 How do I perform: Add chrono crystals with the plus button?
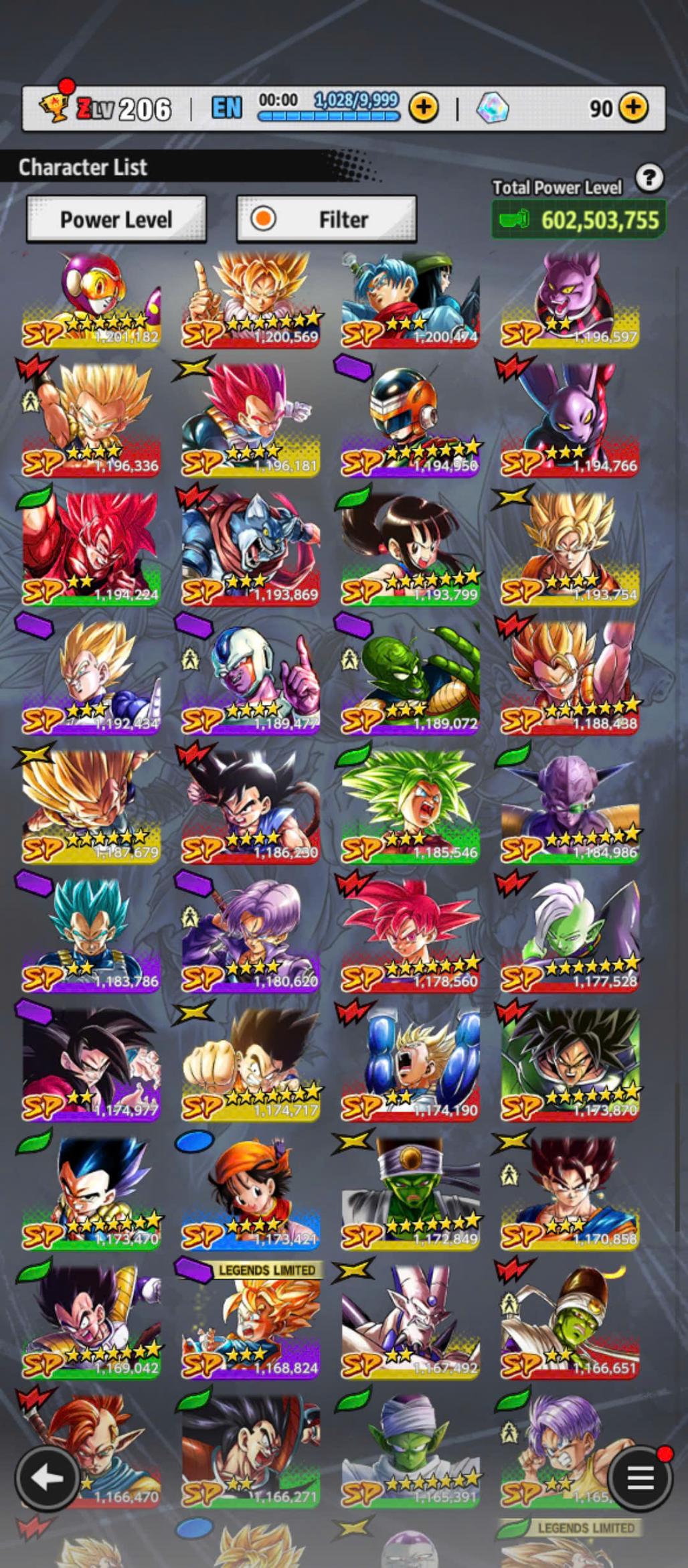[633, 107]
